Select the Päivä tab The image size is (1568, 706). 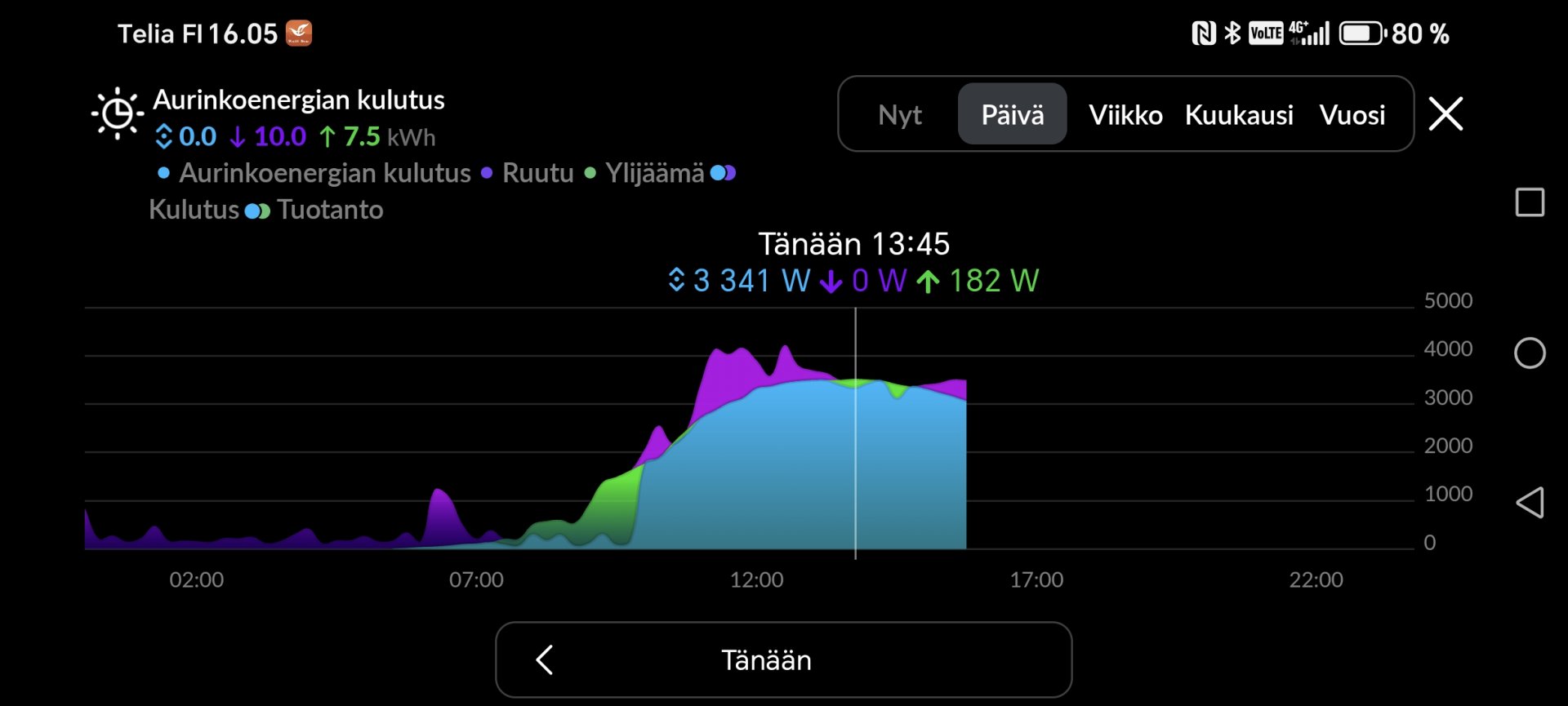click(x=1012, y=115)
